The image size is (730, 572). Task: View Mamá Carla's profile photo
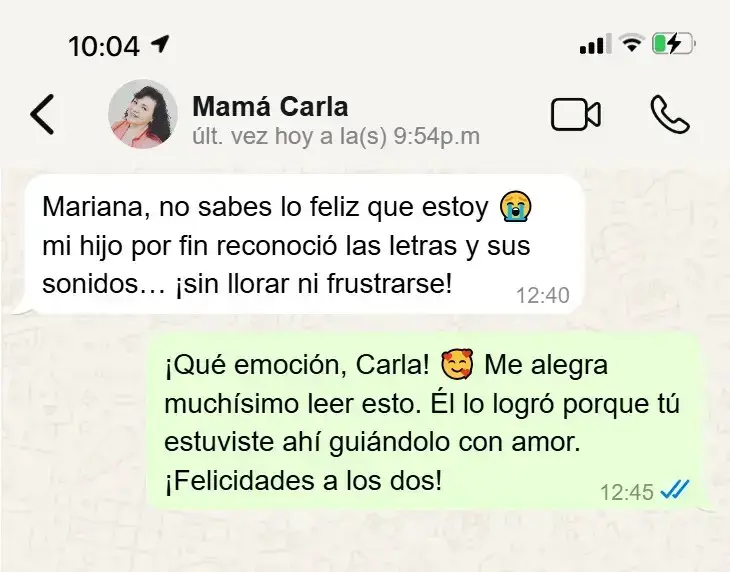[x=143, y=115]
